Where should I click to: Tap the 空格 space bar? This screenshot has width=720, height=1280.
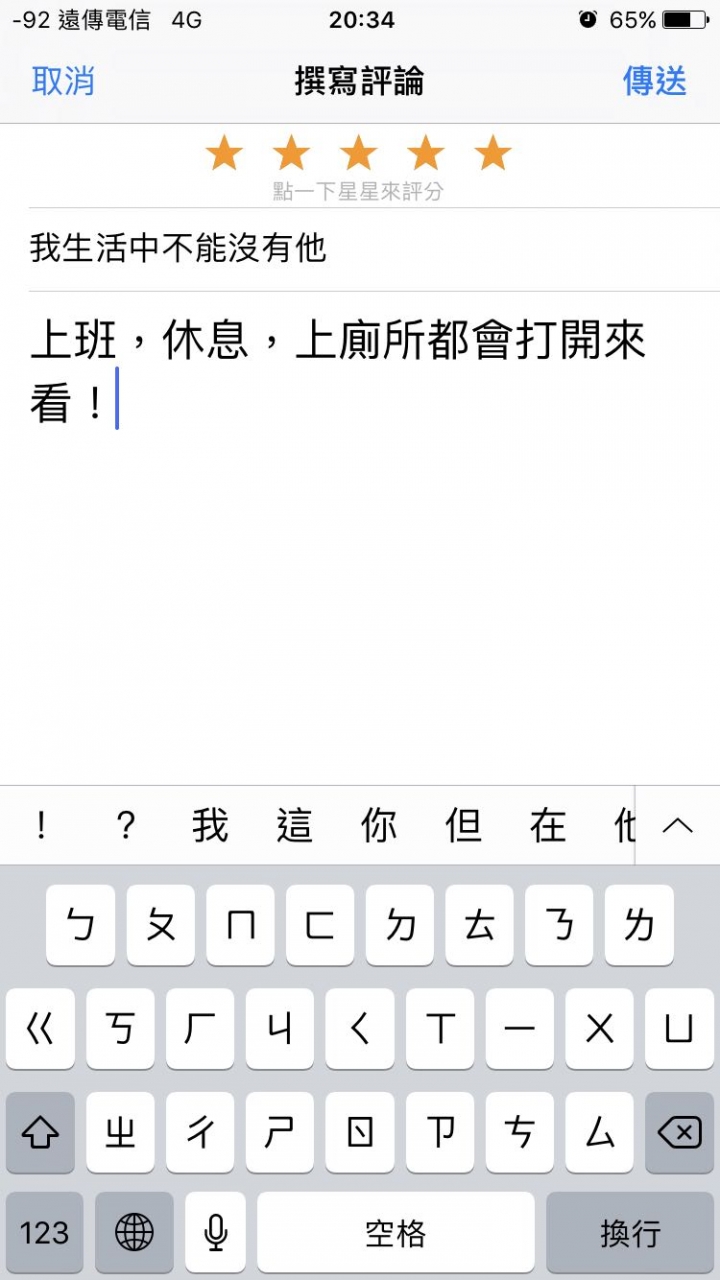coord(396,1233)
